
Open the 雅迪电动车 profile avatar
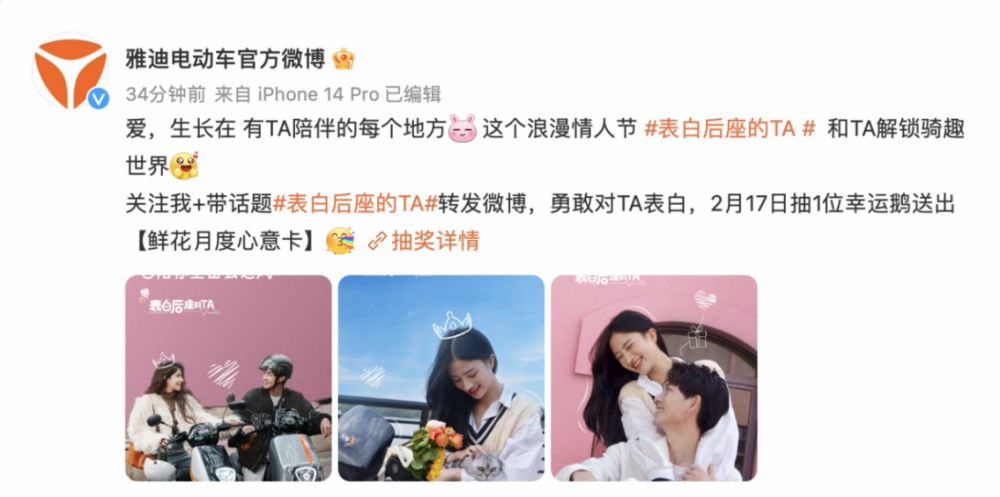pyautogui.click(x=70, y=70)
